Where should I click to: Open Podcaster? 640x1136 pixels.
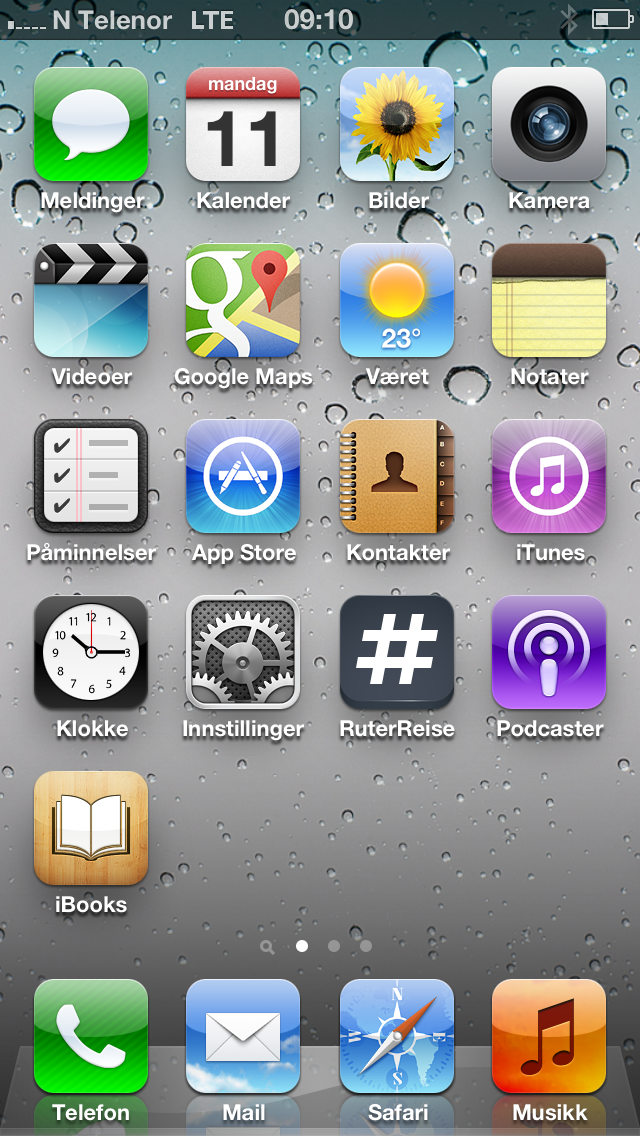[549, 653]
